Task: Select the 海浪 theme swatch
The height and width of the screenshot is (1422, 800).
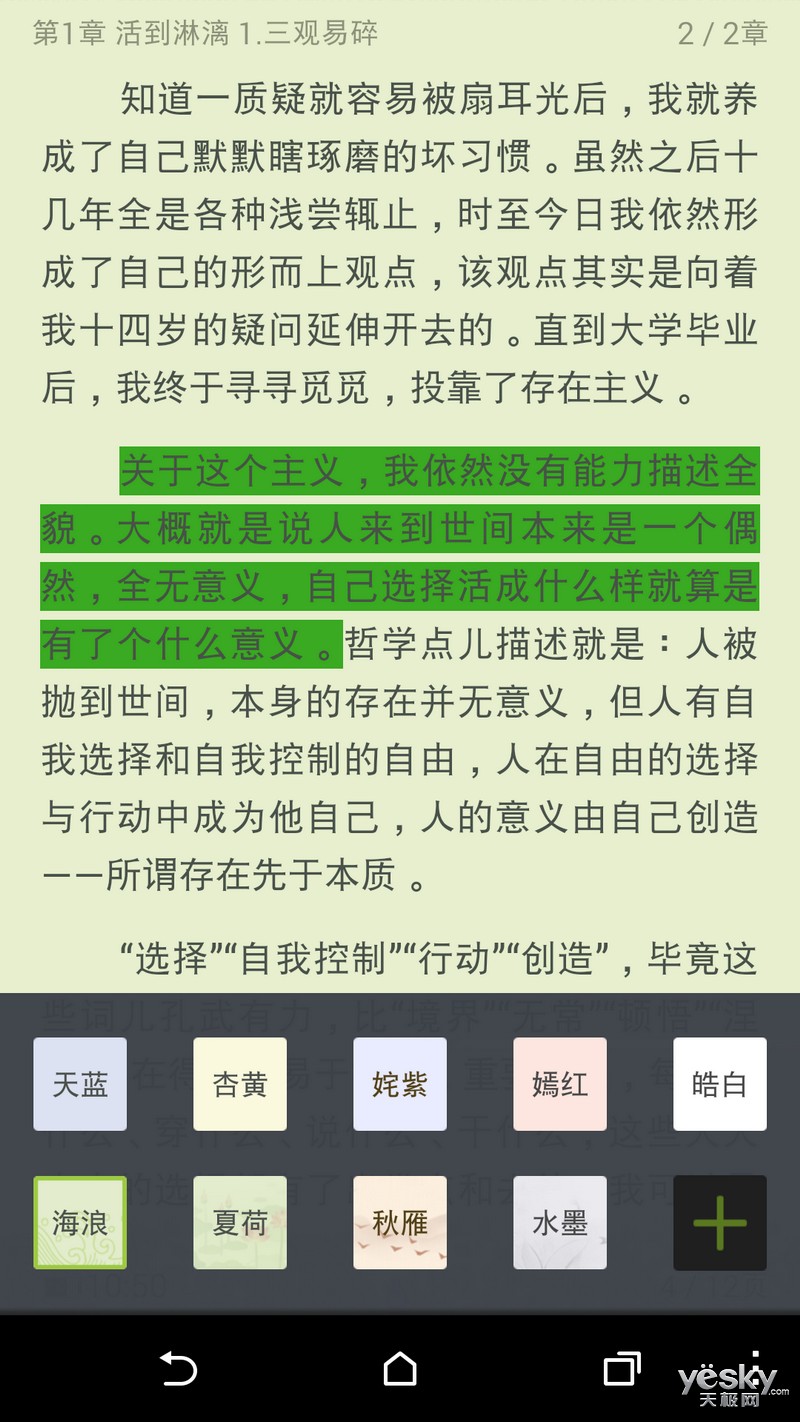Action: click(x=80, y=1223)
